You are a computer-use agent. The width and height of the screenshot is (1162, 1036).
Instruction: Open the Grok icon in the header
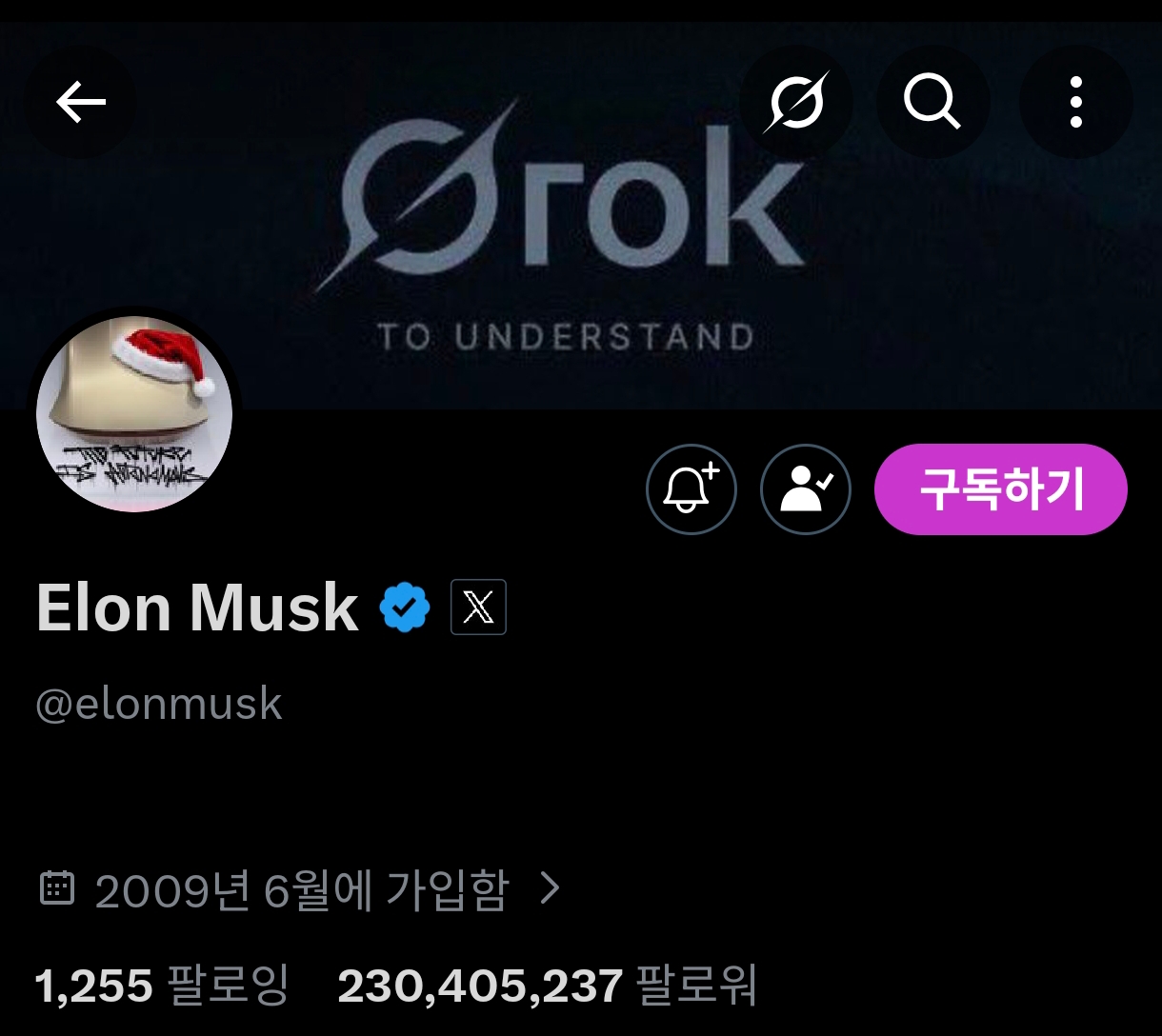click(795, 102)
